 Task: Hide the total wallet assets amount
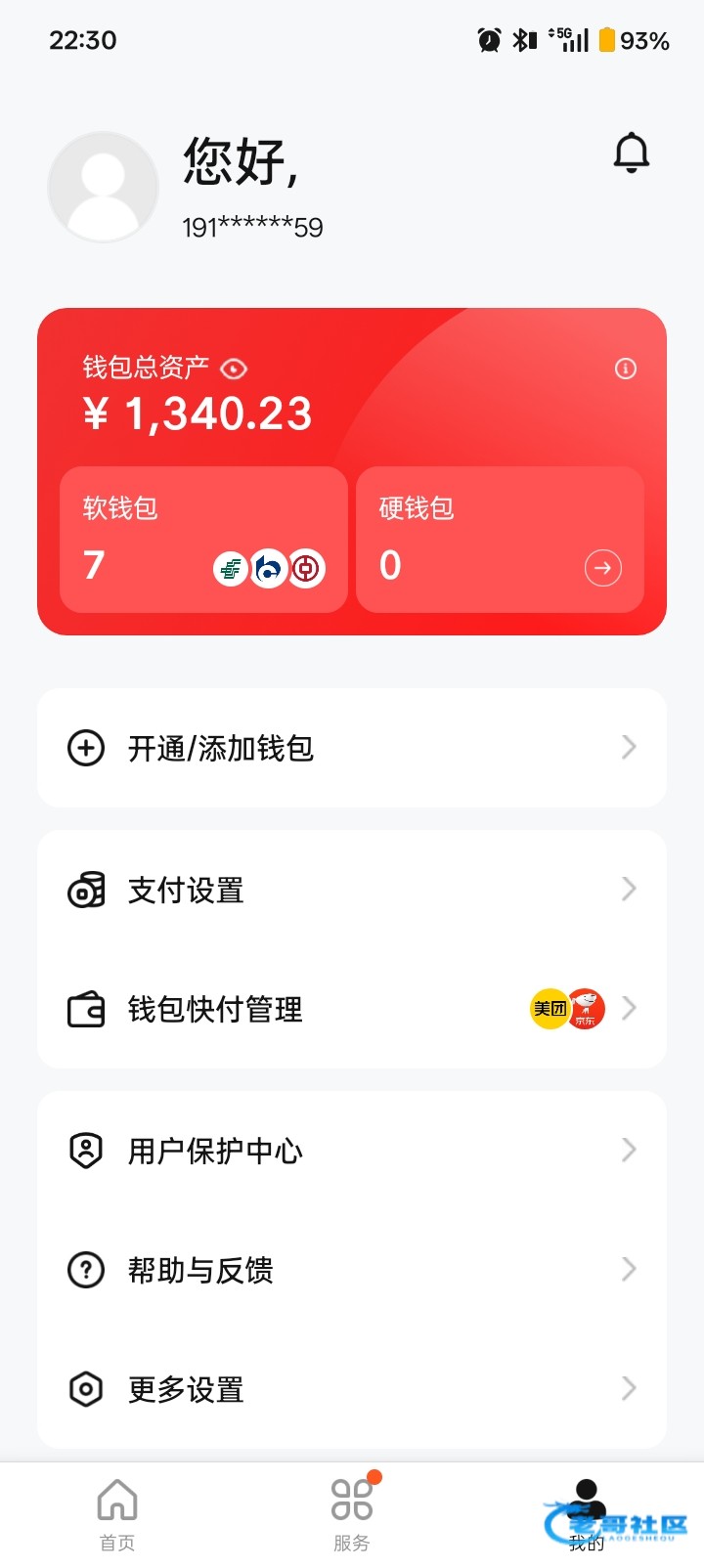(x=234, y=369)
